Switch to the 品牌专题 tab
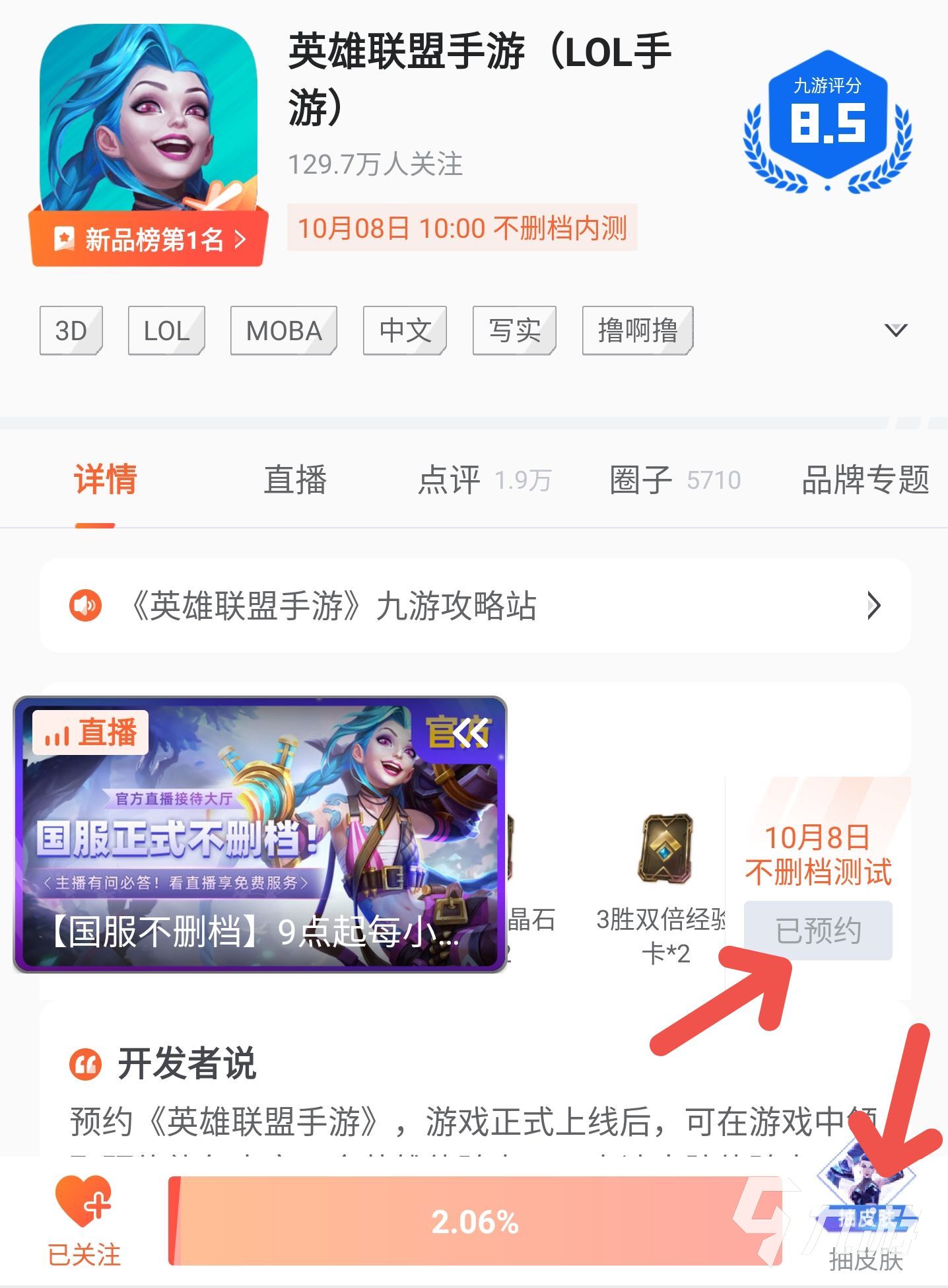This screenshot has width=948, height=1288. [x=865, y=480]
